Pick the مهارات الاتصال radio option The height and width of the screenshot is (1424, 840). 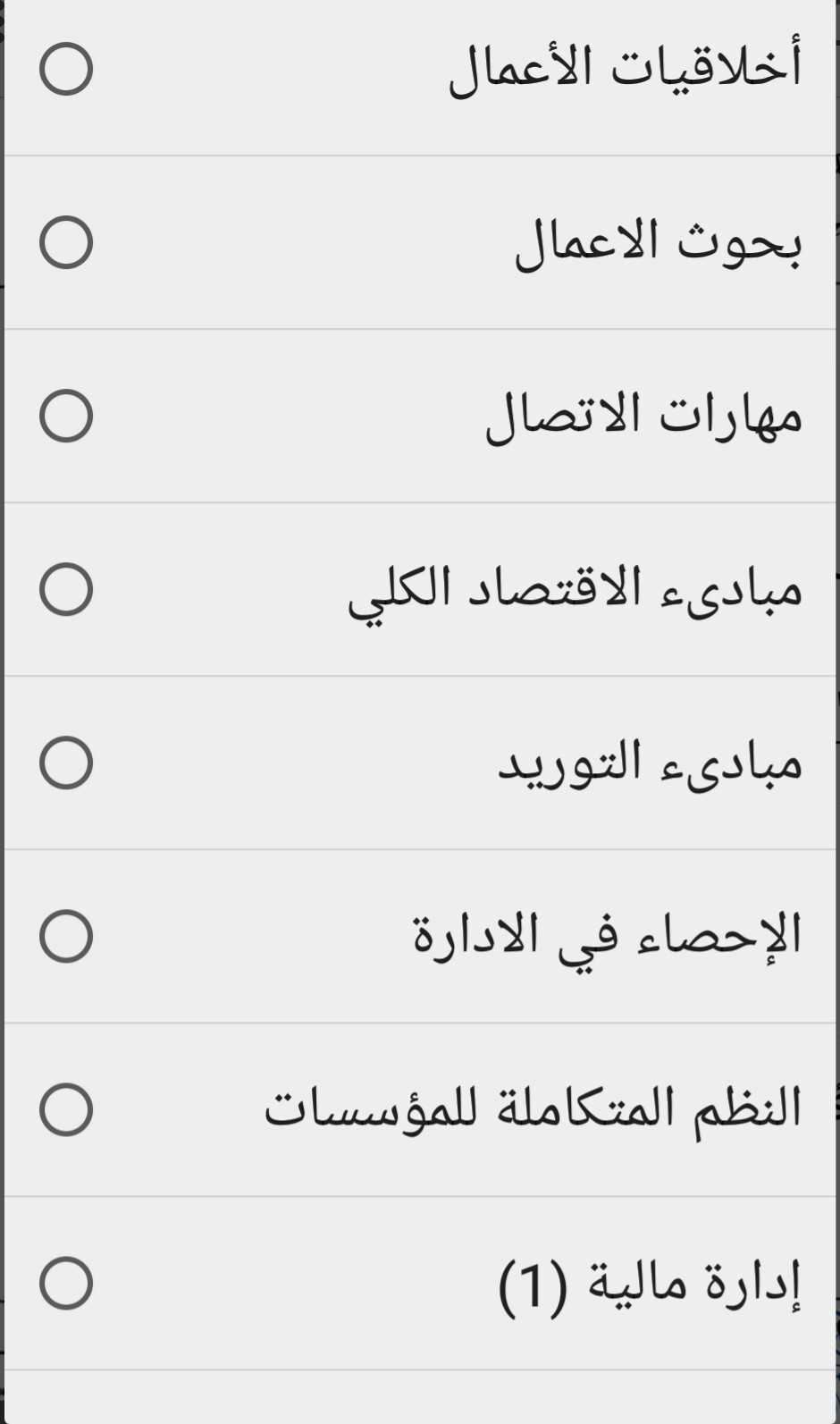(420, 416)
